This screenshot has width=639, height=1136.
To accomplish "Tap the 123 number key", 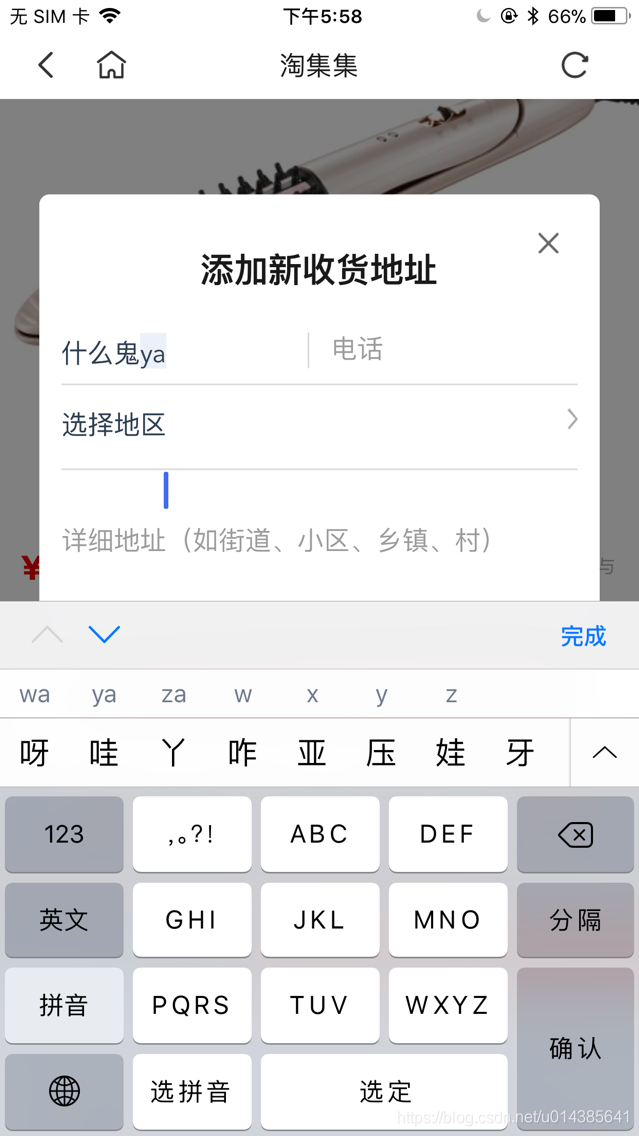I will point(64,835).
